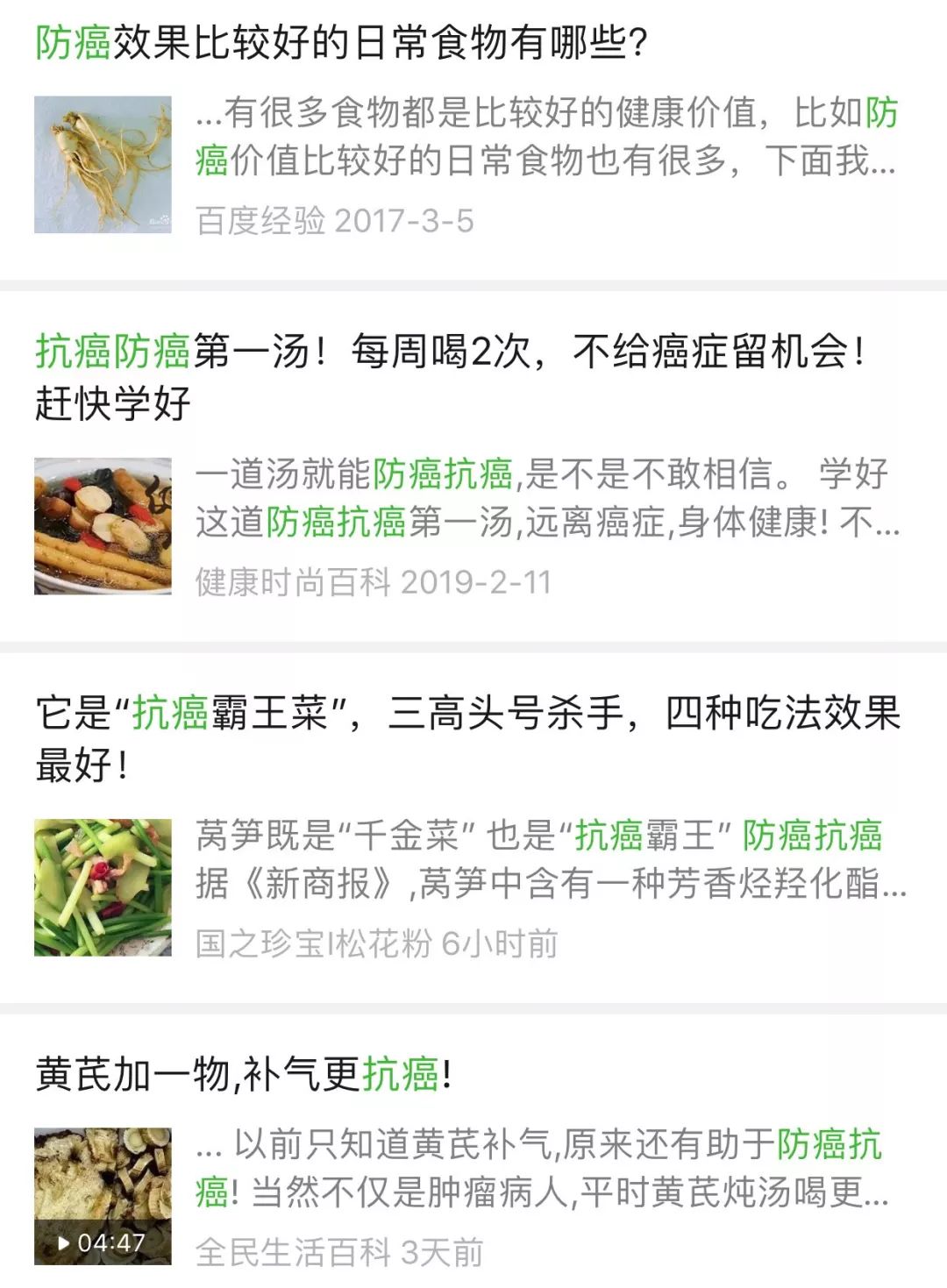The image size is (947, 1288).
Task: Open the 抗癌防癌第一汤 article
Action: [x=438, y=351]
